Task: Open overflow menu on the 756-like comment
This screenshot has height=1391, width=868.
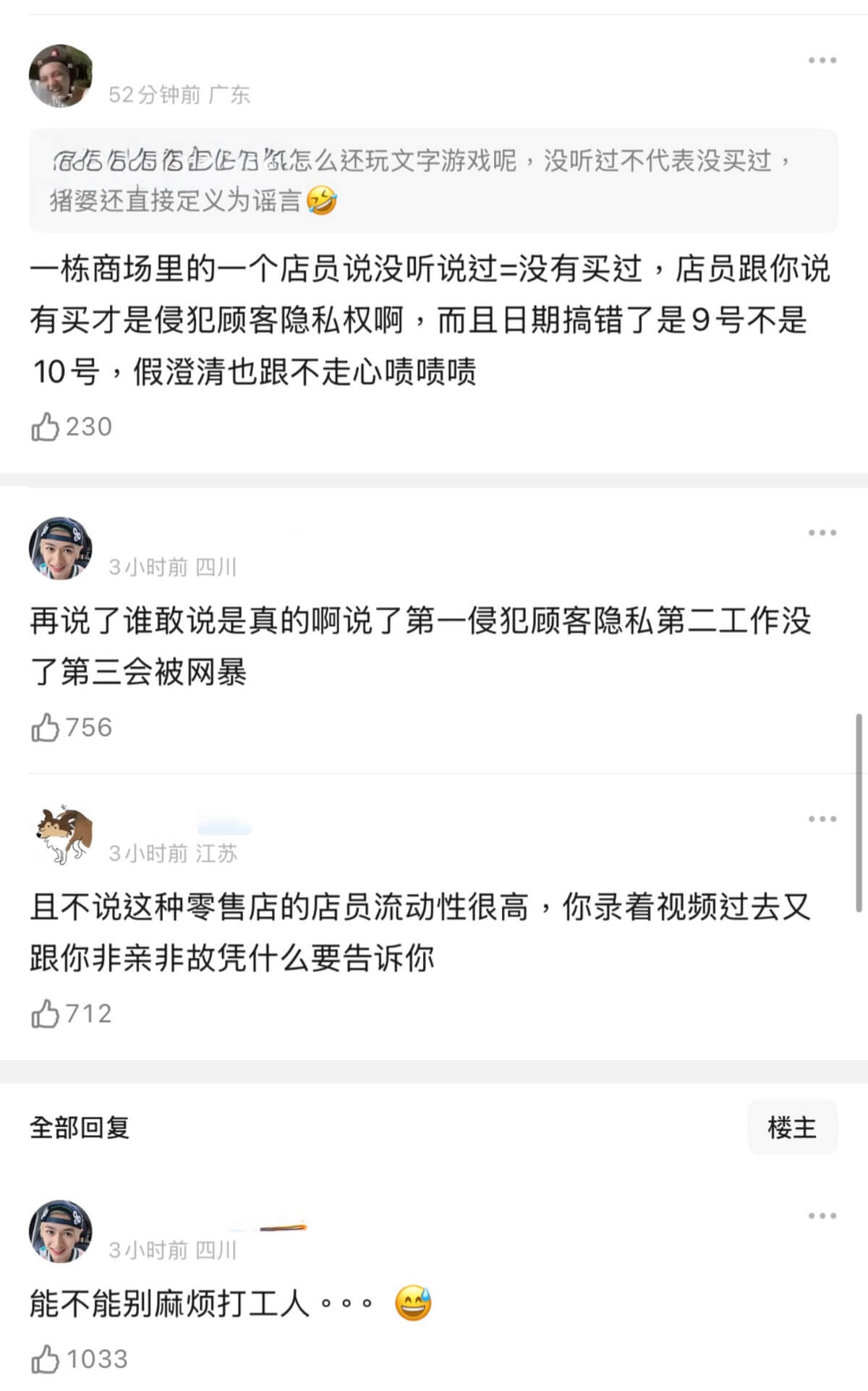Action: 822,533
